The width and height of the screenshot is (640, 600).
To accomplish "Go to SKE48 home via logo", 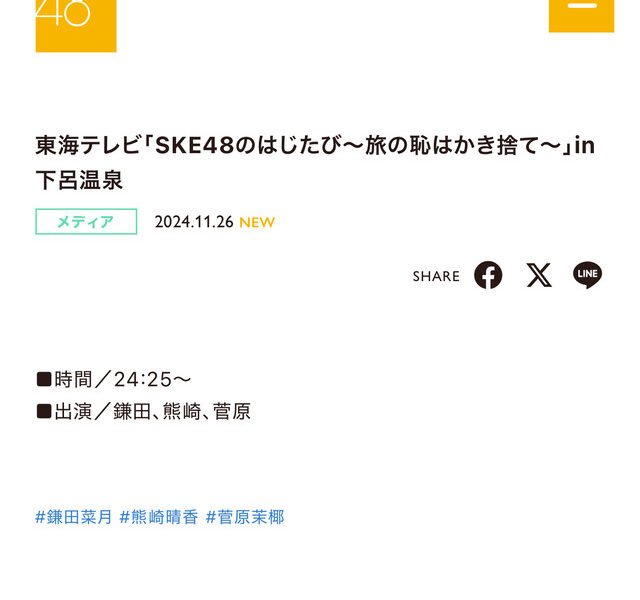I will click(76, 22).
